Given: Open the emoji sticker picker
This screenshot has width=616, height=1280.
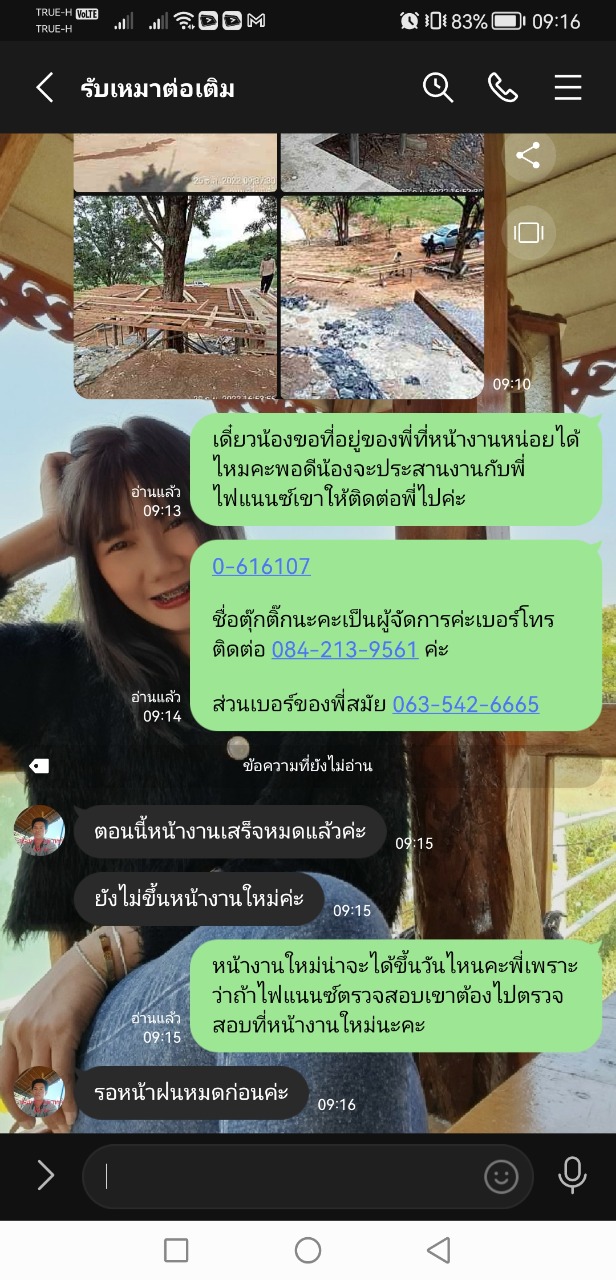Looking at the screenshot, I should click(501, 1176).
